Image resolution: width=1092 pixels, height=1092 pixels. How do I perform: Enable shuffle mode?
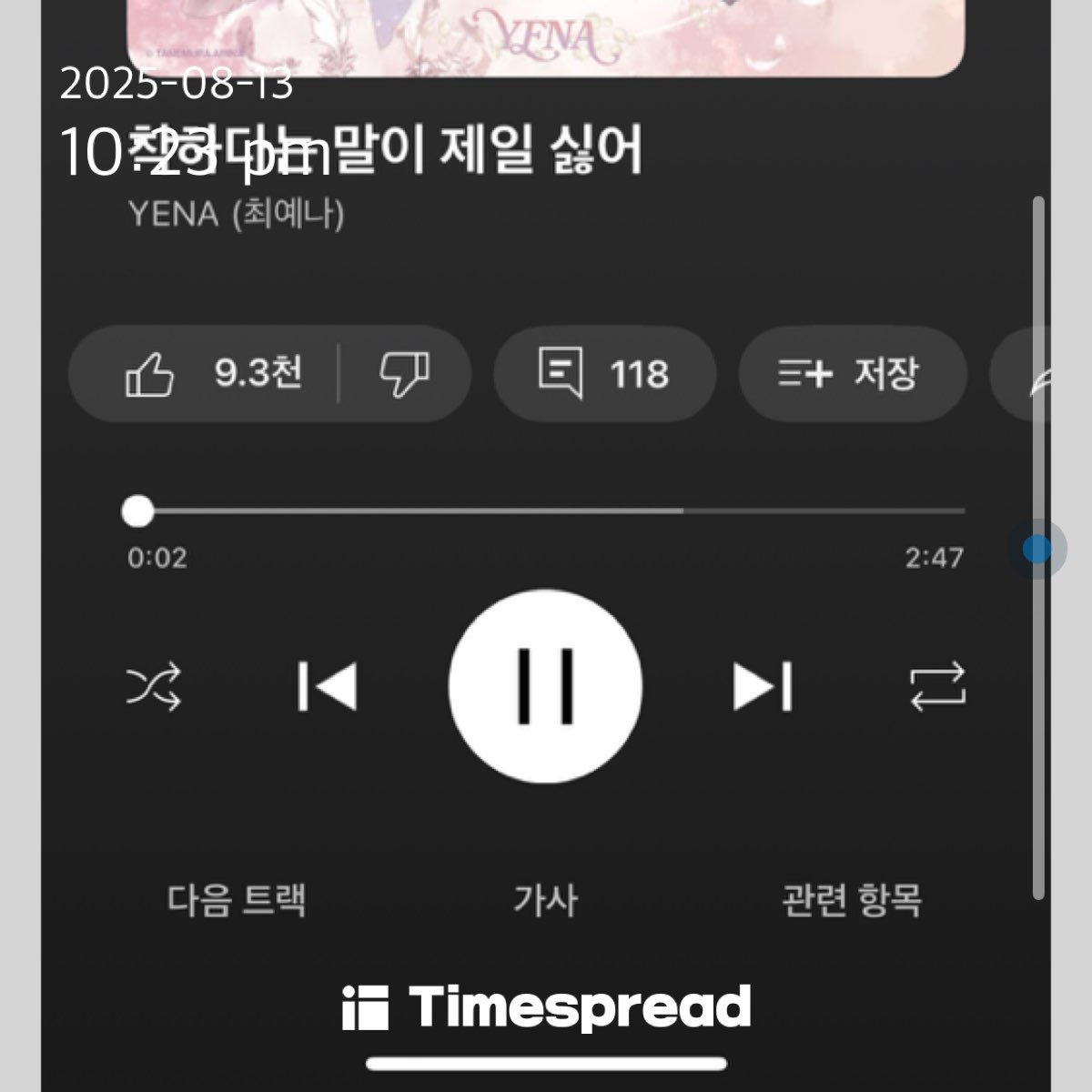[x=153, y=686]
